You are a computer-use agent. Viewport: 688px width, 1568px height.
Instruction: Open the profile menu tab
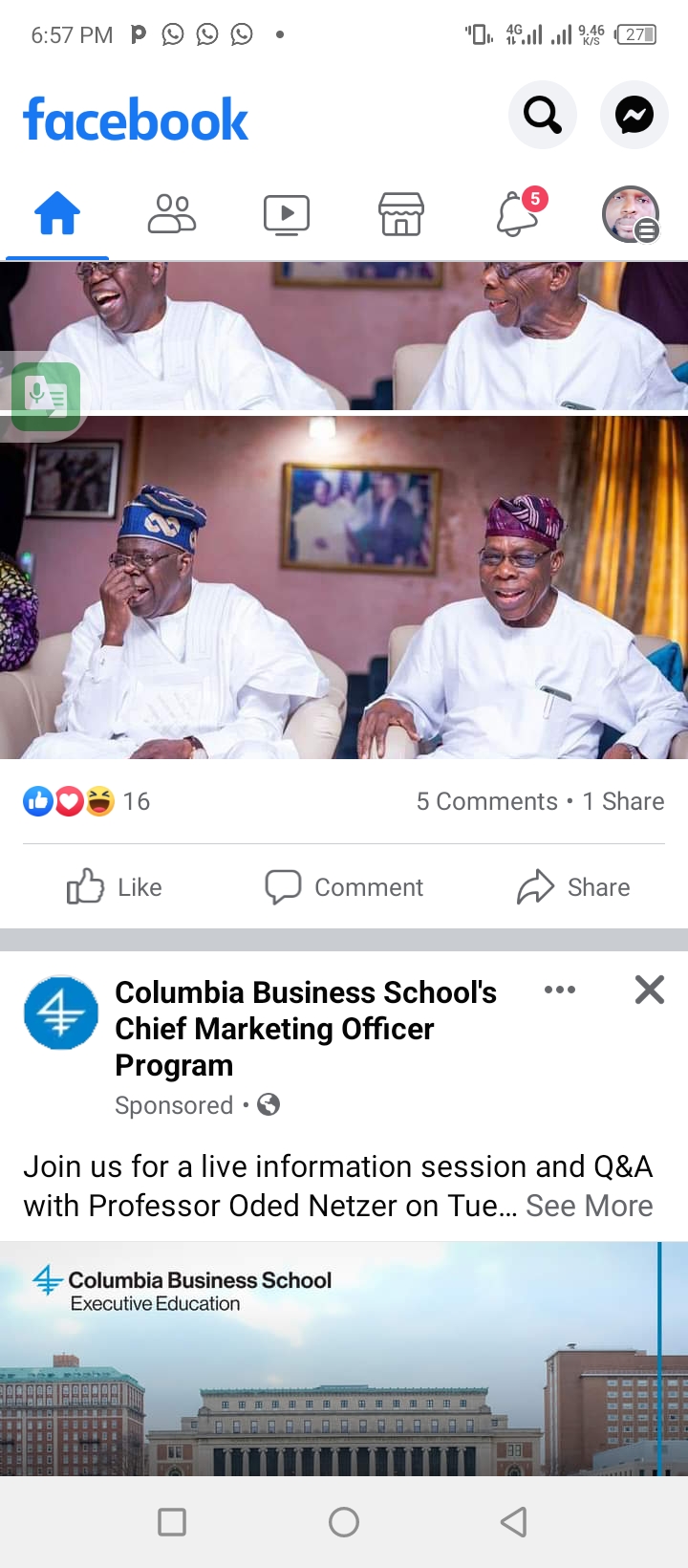click(x=631, y=214)
